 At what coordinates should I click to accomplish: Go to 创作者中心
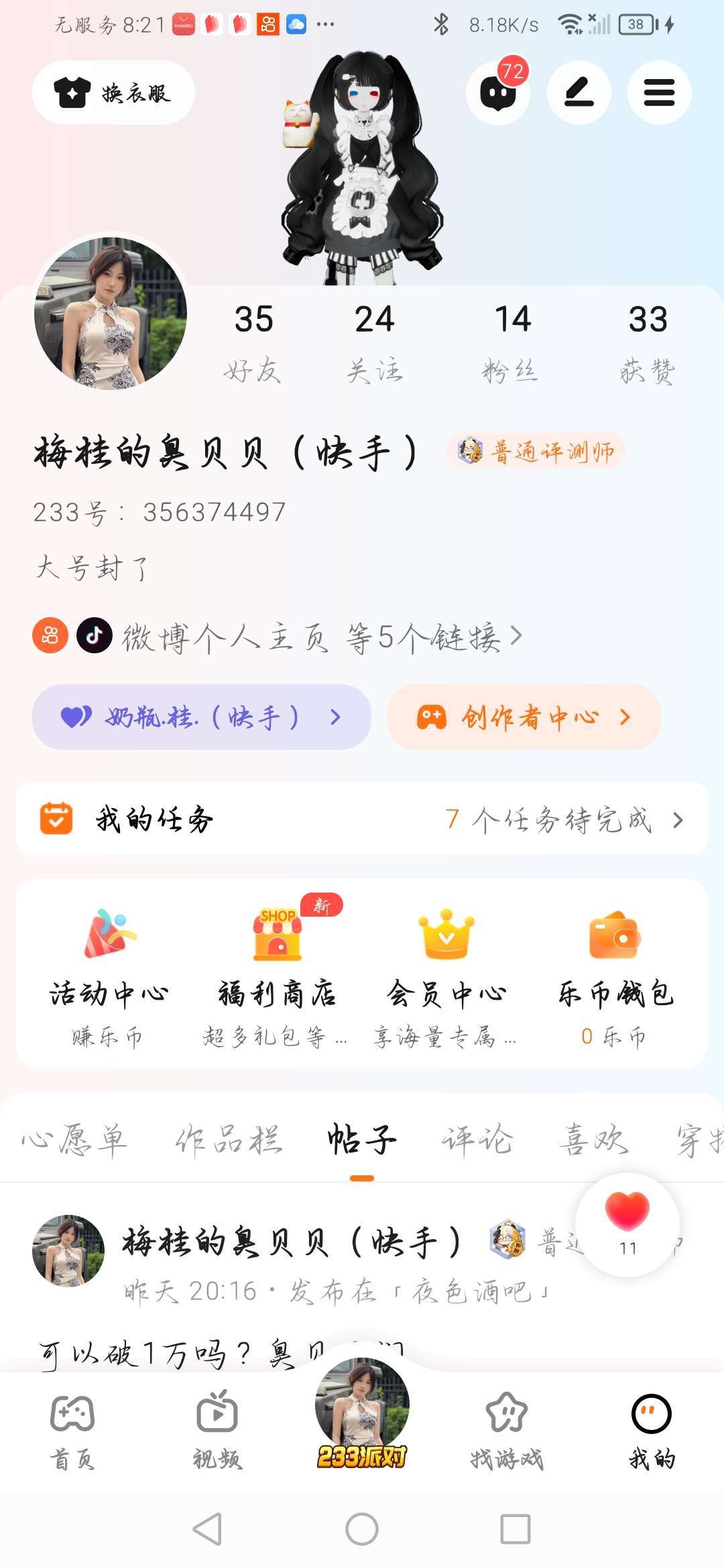tap(524, 717)
